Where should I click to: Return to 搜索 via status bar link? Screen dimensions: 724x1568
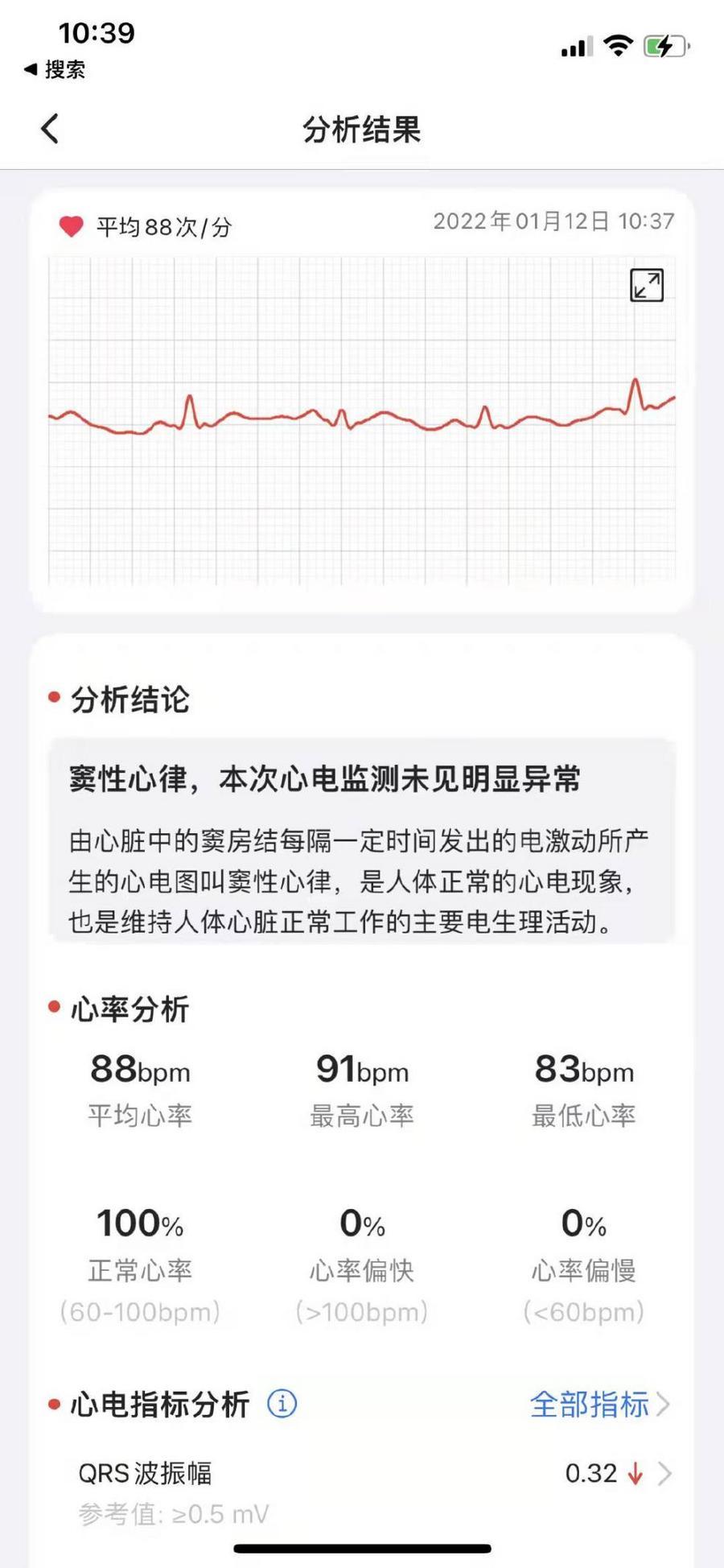point(56,70)
